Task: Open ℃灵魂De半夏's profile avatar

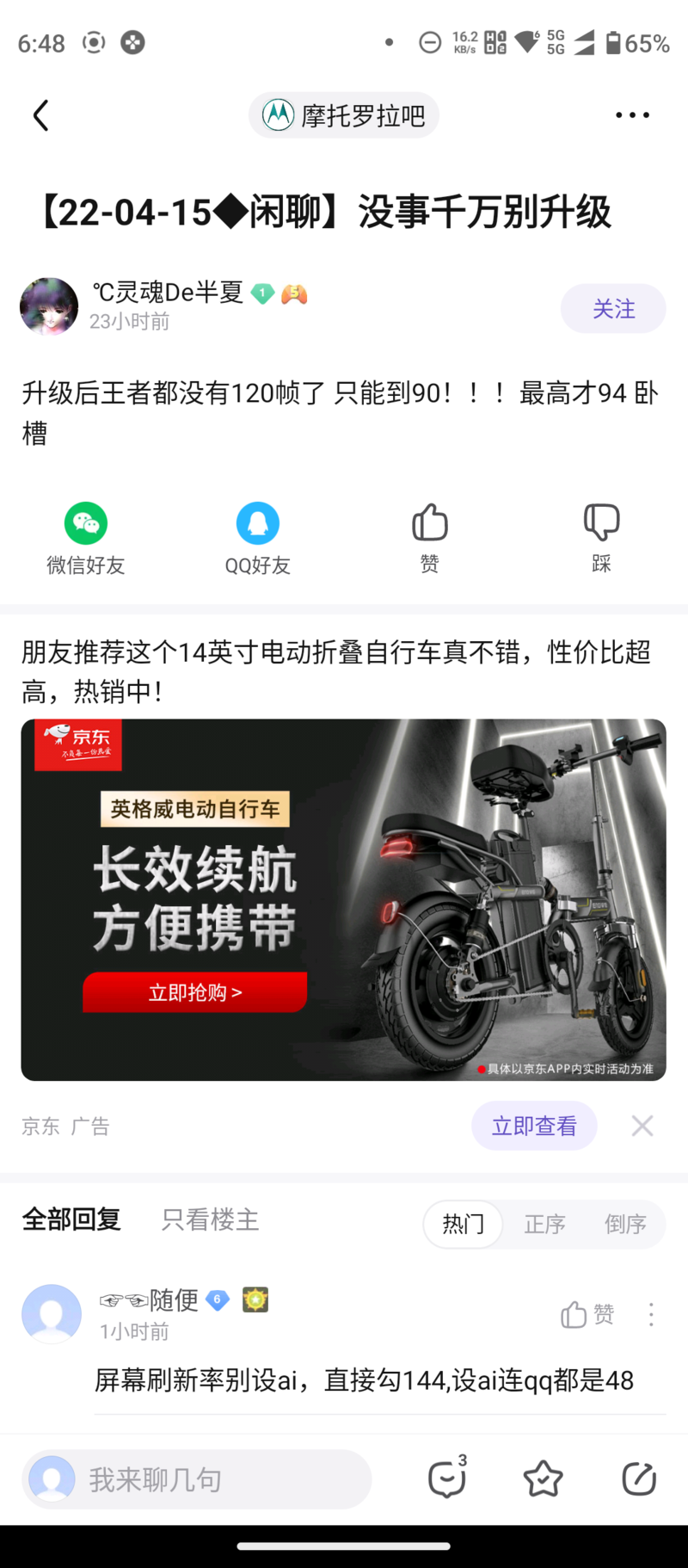Action: coord(49,306)
